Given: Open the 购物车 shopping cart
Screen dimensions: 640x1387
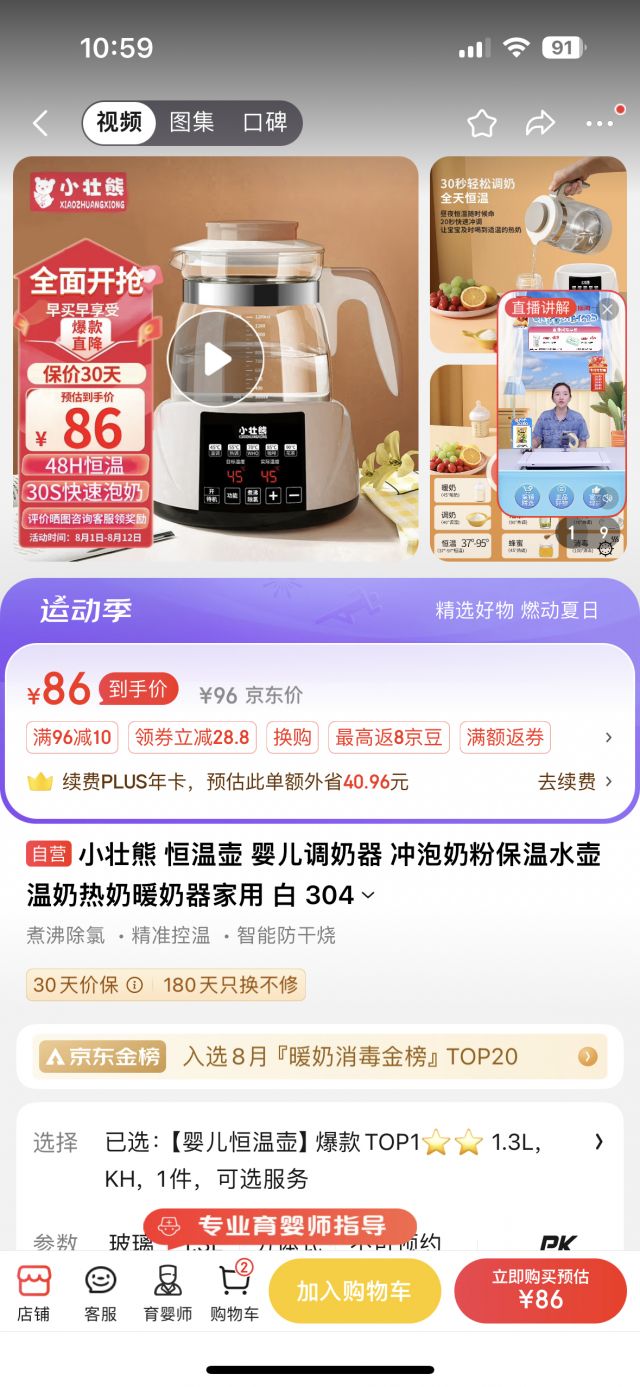Looking at the screenshot, I should point(234,1290).
